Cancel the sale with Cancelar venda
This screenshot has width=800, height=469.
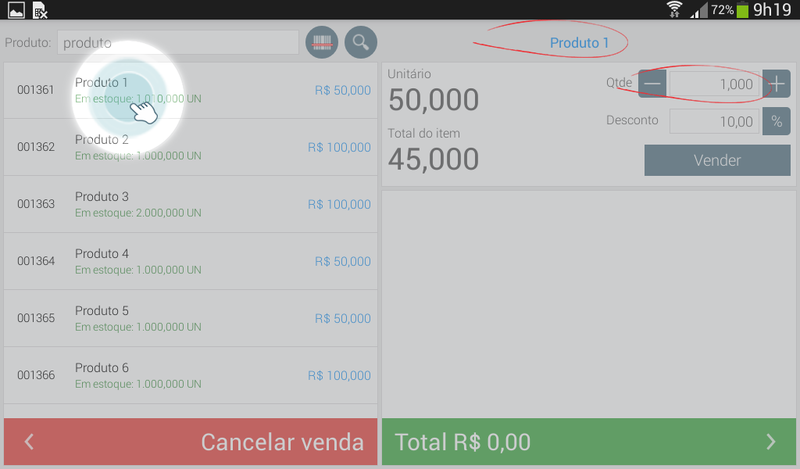190,441
